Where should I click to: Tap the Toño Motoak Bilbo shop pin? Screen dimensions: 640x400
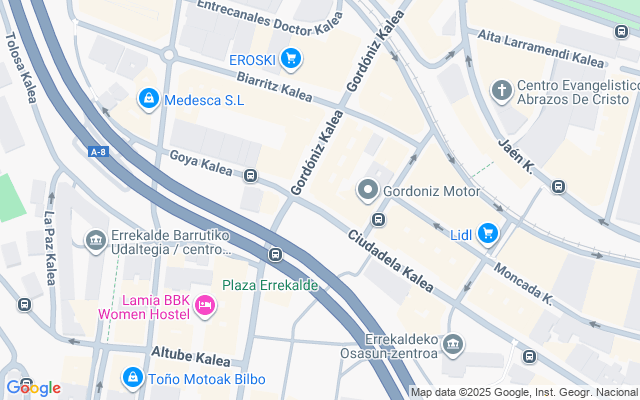pyautogui.click(x=132, y=377)
